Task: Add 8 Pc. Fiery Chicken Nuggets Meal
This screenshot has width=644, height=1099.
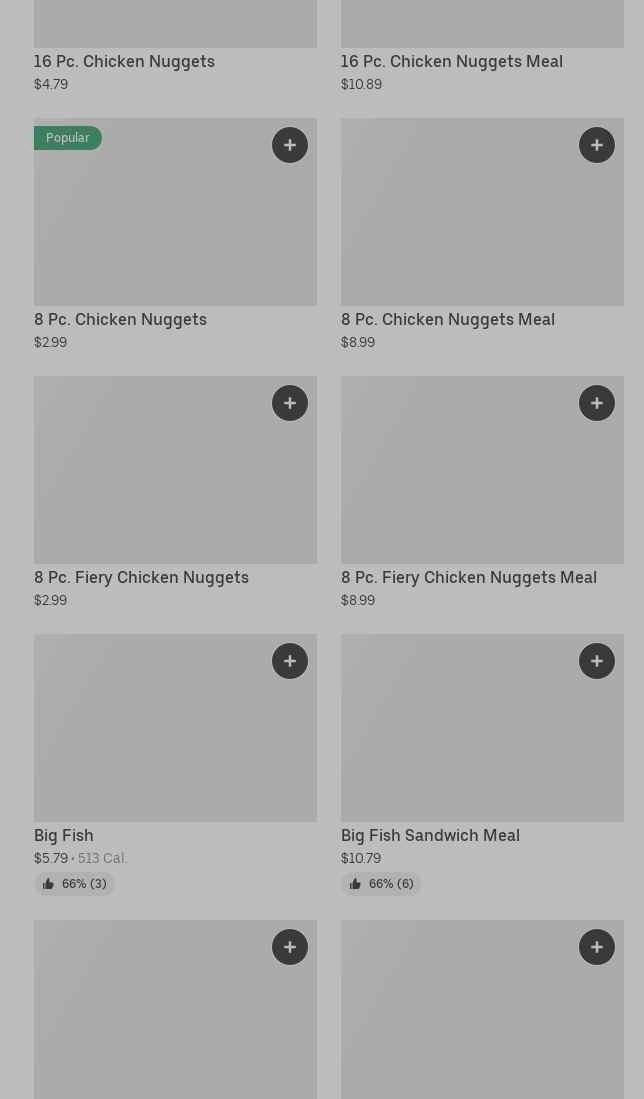Action: [x=597, y=403]
